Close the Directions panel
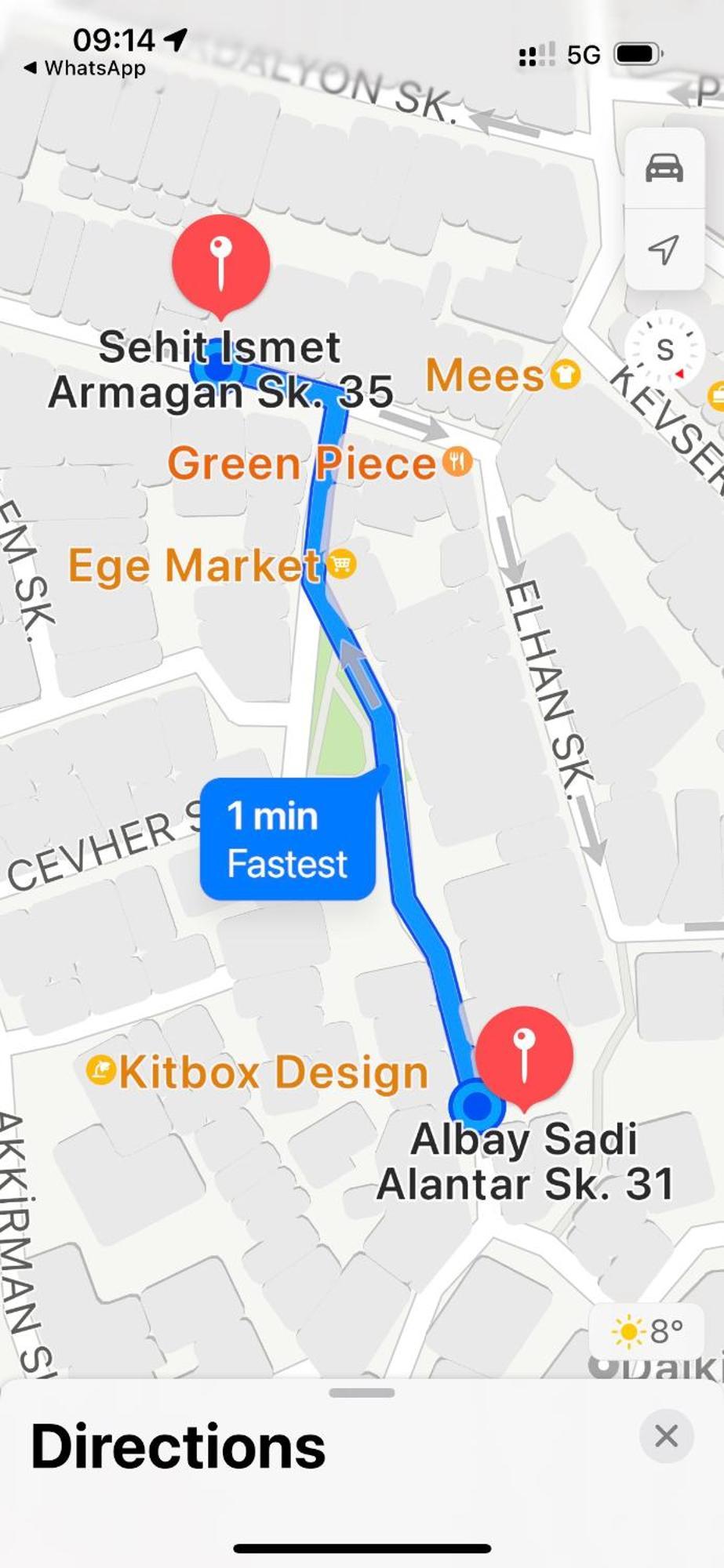 666,1436
